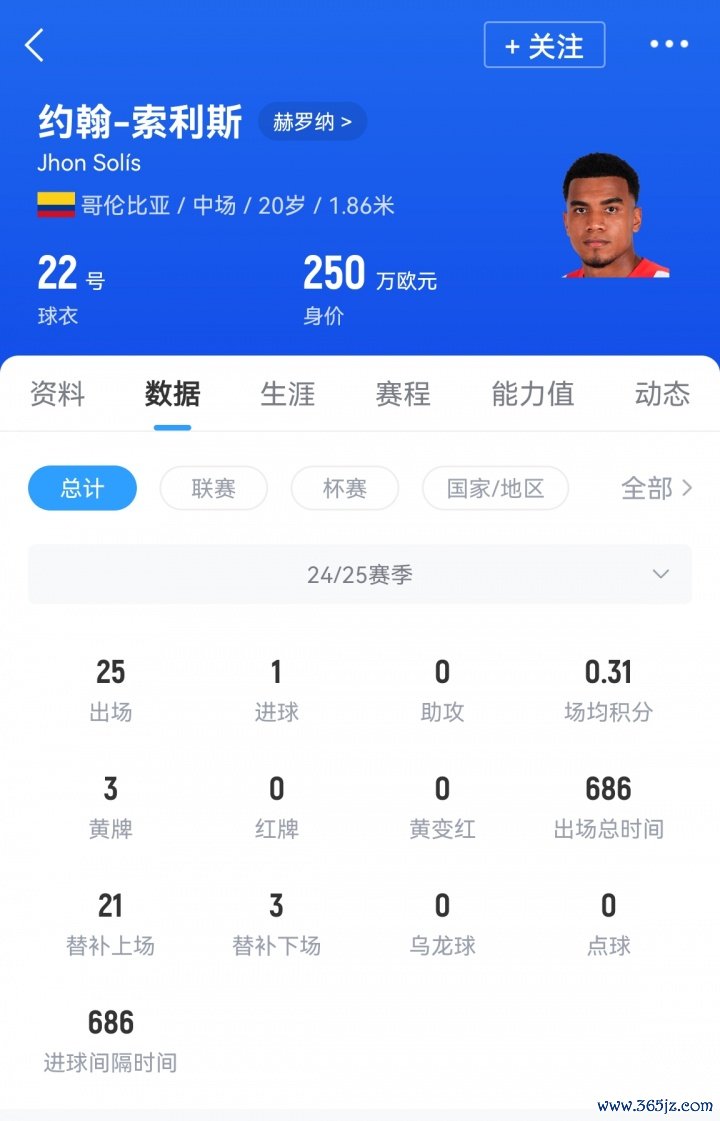Switch to the 动态 tab
This screenshot has width=720, height=1121.
tap(662, 393)
